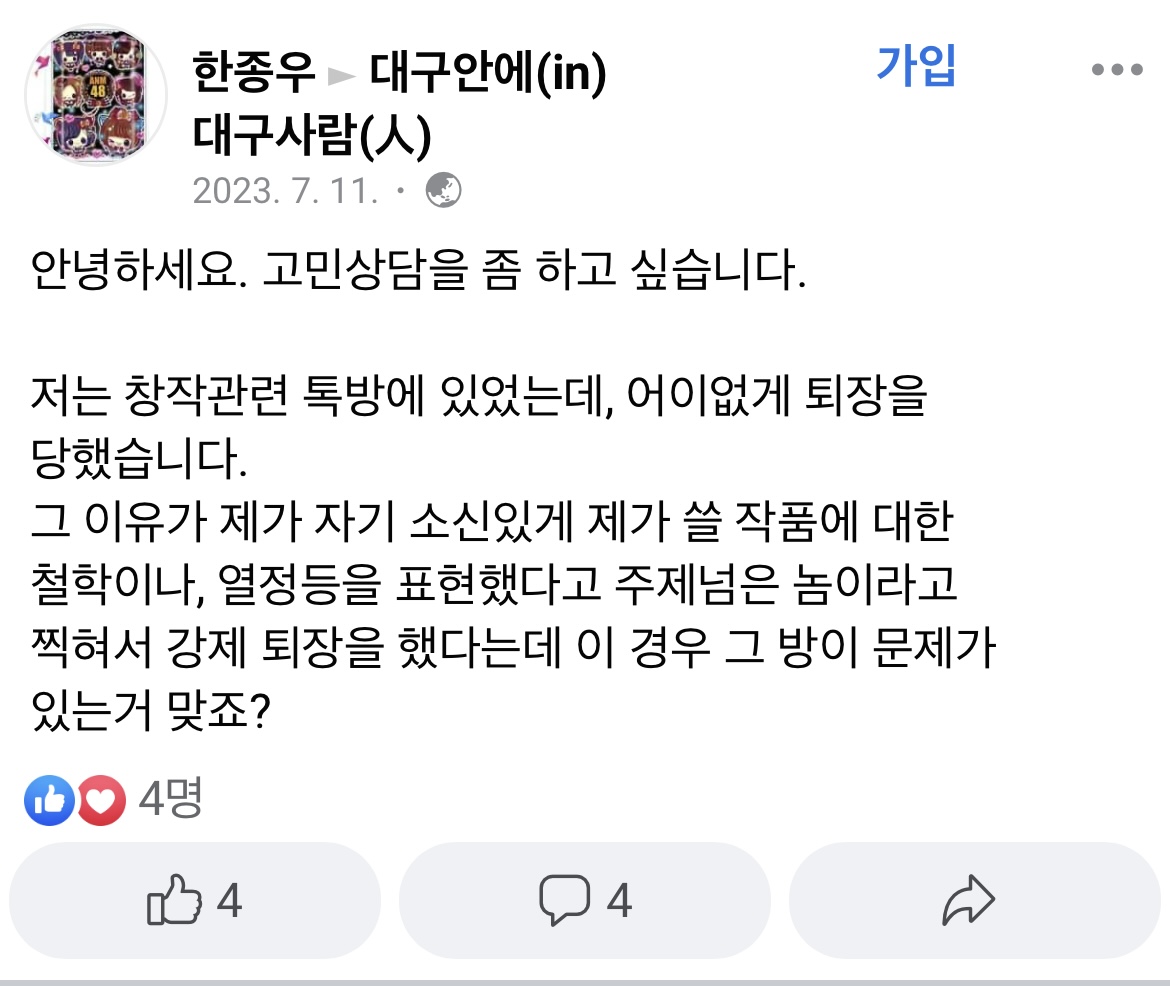Open 한종우's profile name link
This screenshot has width=1170, height=986.
[x=253, y=73]
